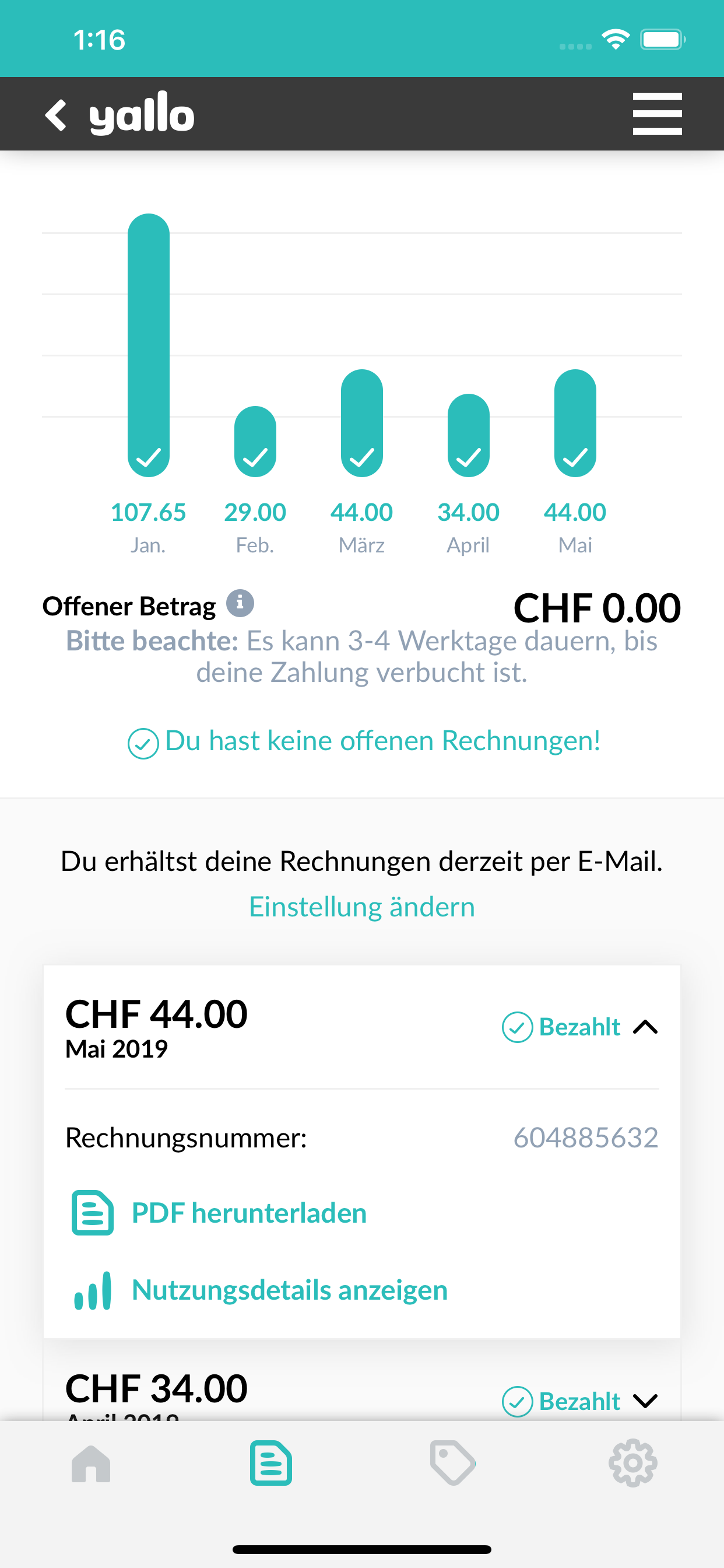Open 'Einstellung ändern' link
Screen dimensions: 724x1568
pos(361,907)
